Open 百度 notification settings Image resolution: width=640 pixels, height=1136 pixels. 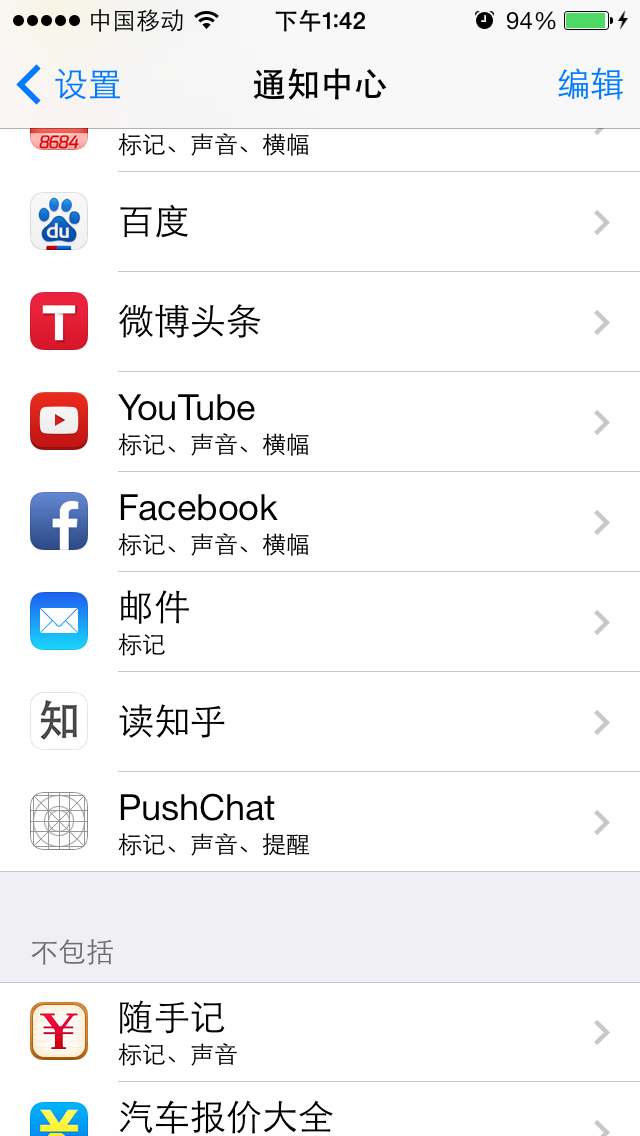320,222
